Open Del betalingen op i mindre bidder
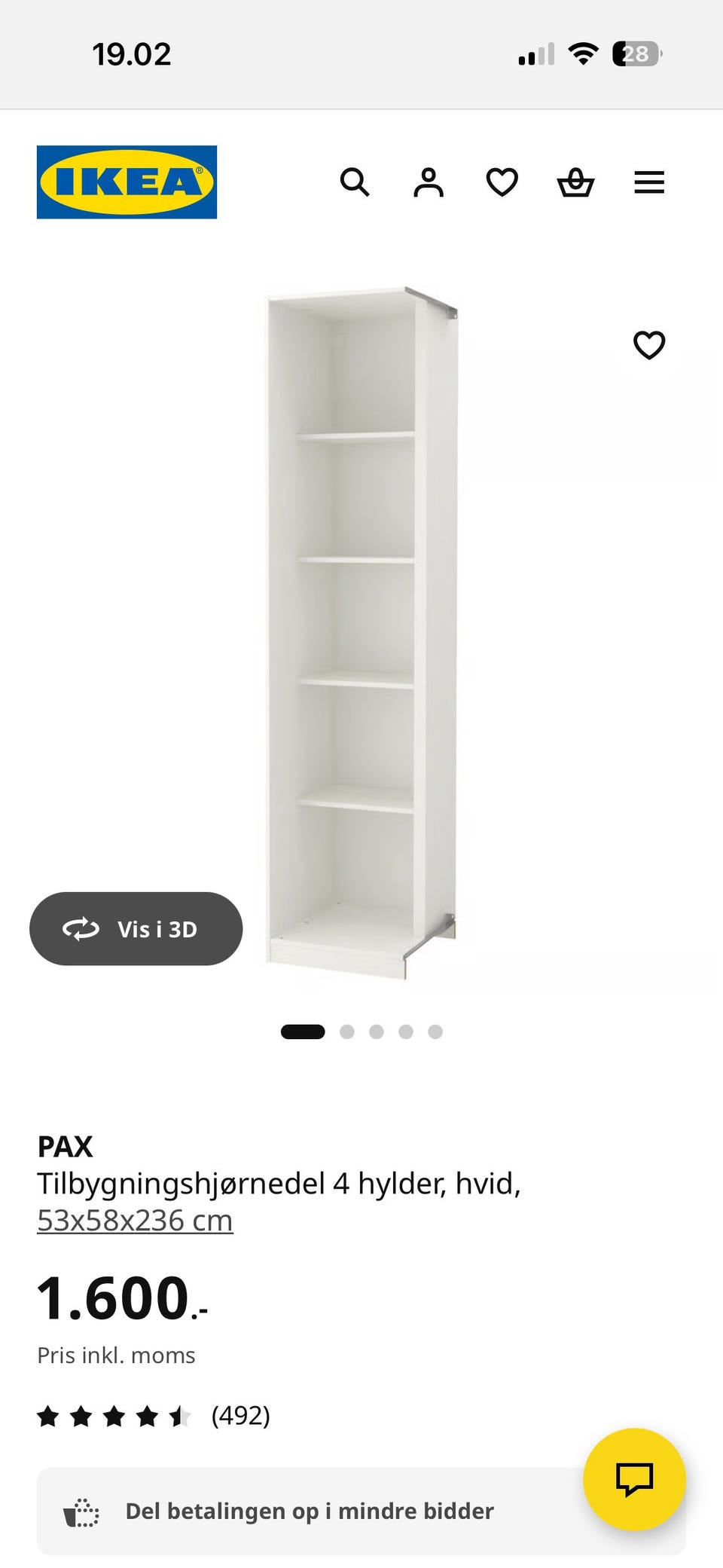The width and height of the screenshot is (723, 1568). [309, 1511]
